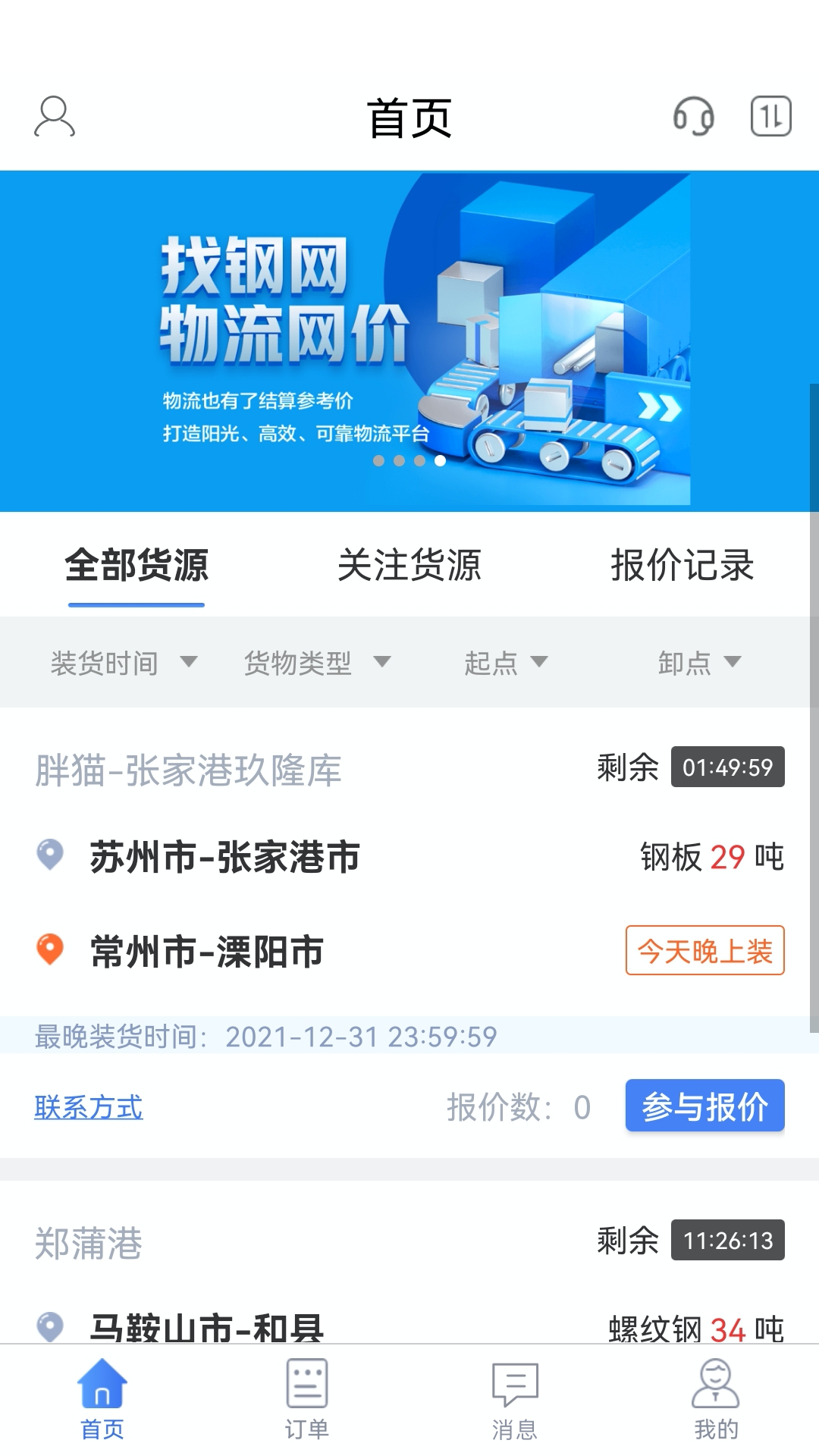The width and height of the screenshot is (819, 1456).
Task: Click the countdown timer 01:49:59
Action: (727, 768)
